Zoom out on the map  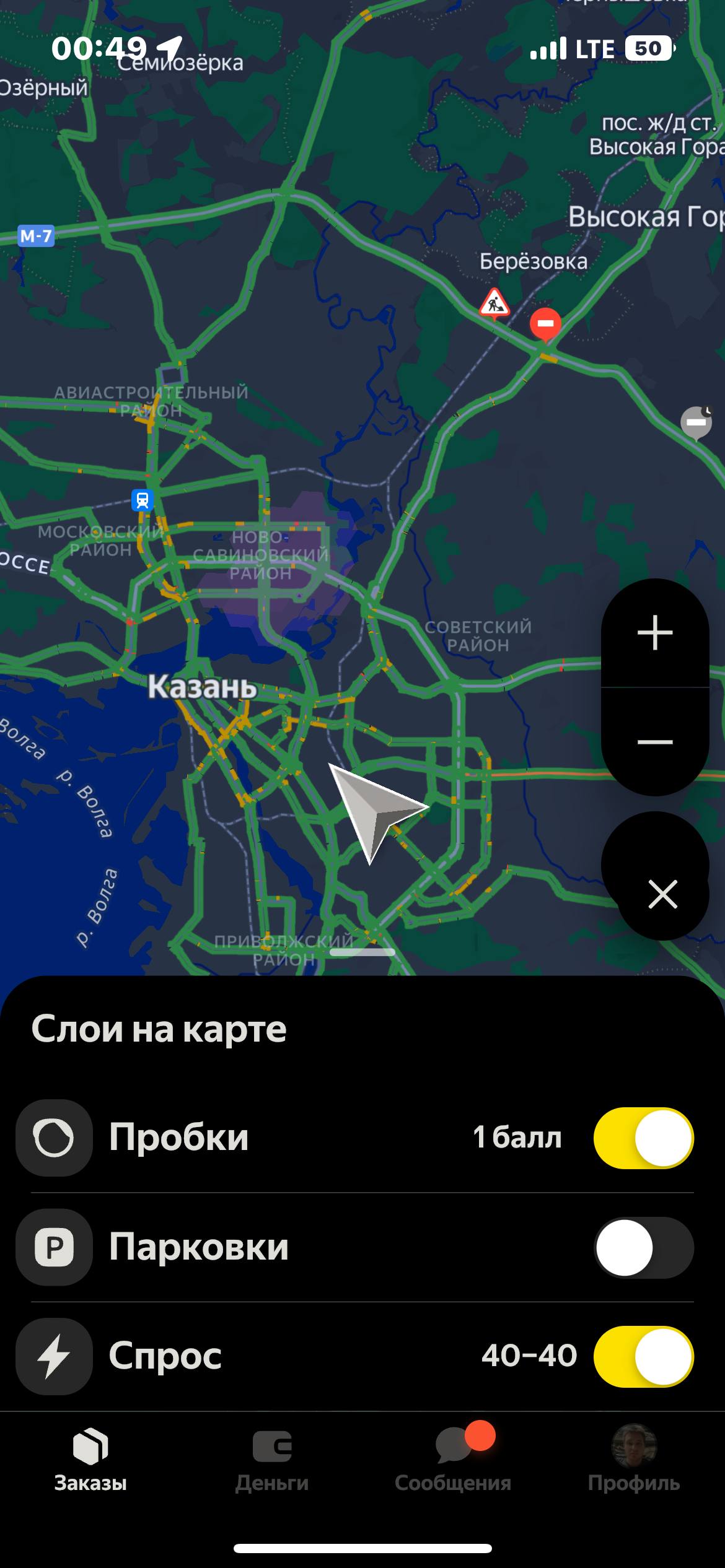655,742
